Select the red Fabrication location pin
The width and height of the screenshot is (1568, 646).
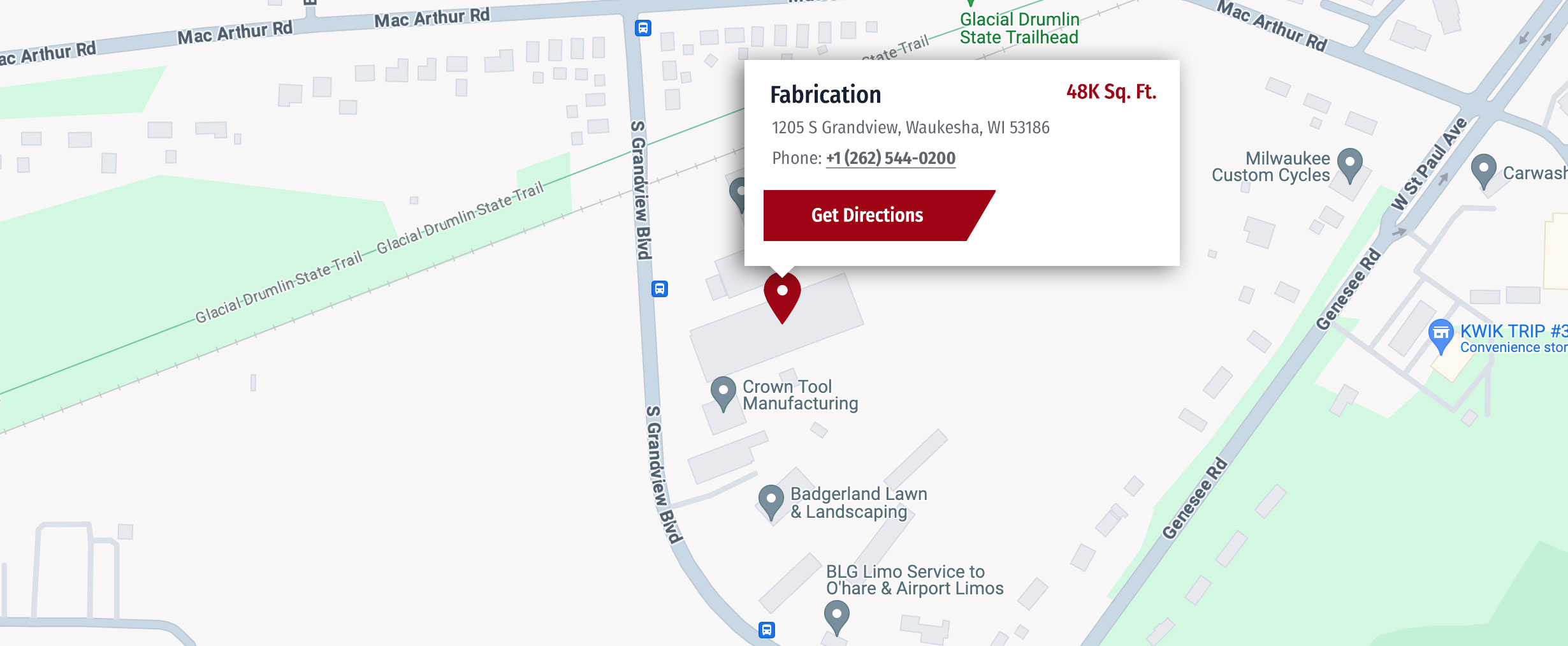pos(782,296)
